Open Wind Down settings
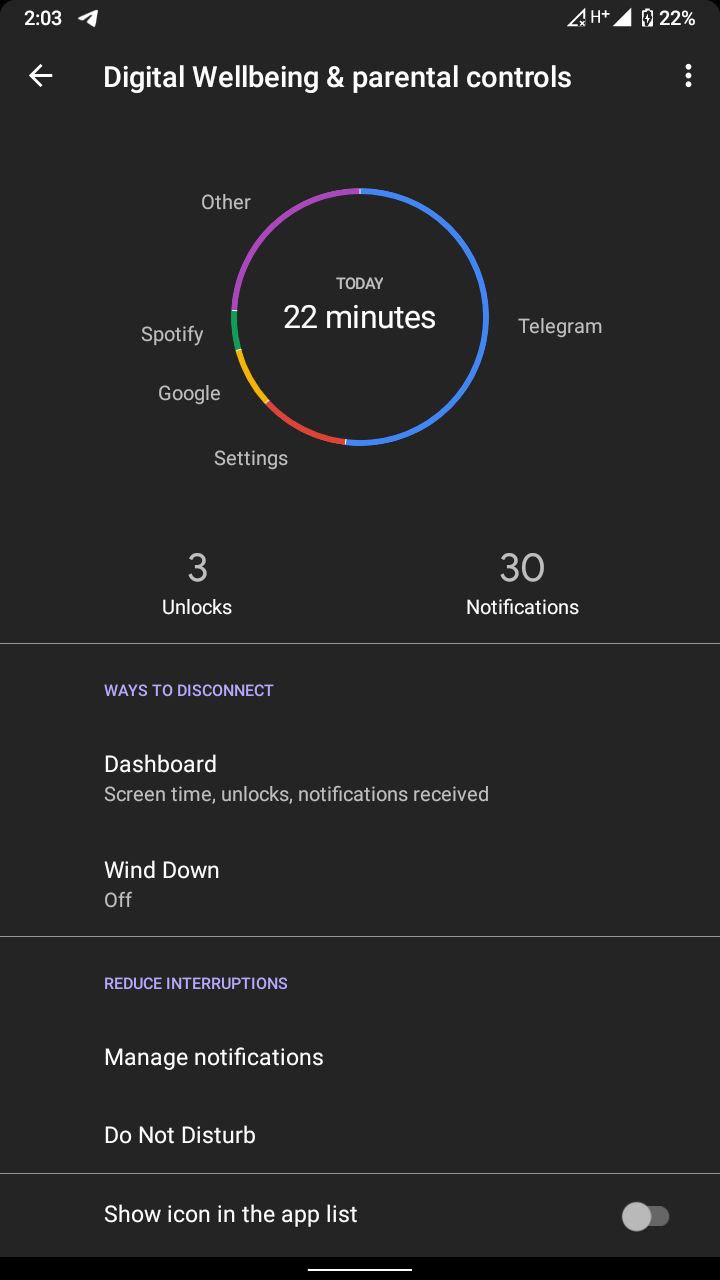 [x=360, y=884]
